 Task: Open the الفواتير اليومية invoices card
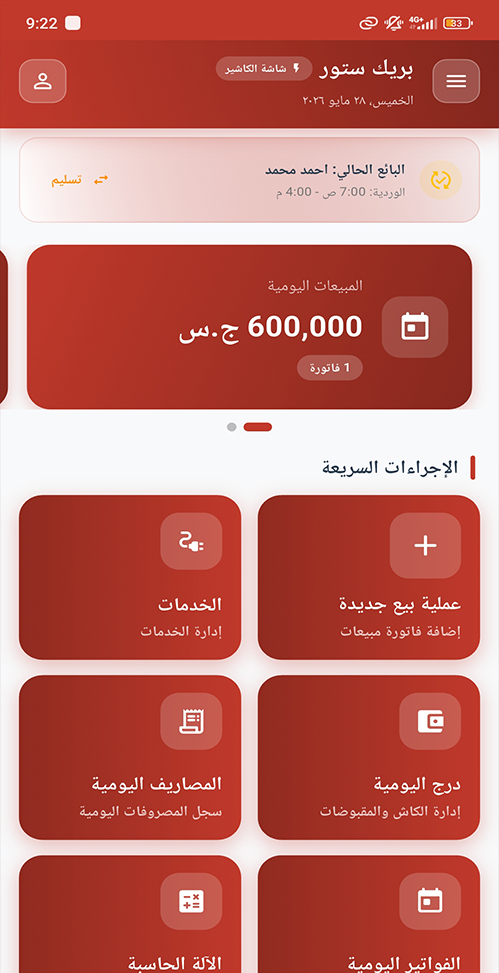coord(369,914)
